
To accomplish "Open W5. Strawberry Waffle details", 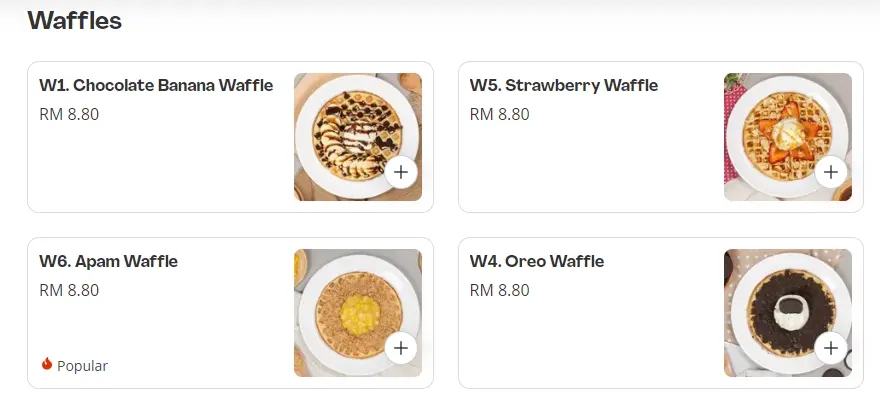I will pos(564,86).
